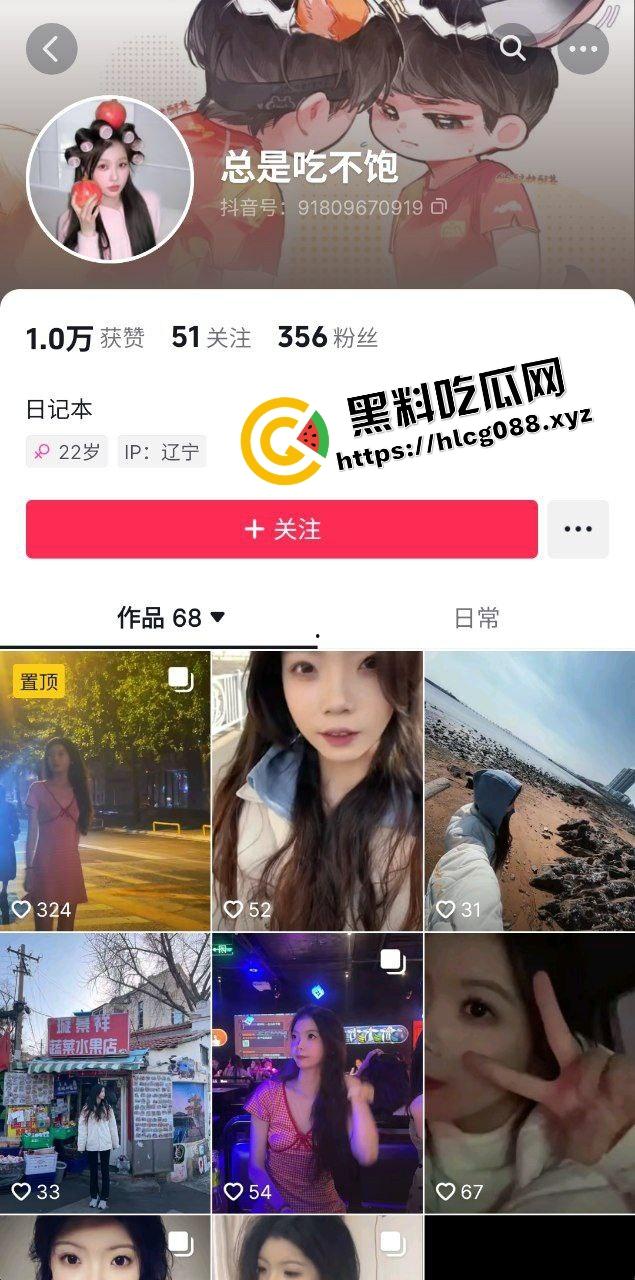The image size is (635, 1280).
Task: Open more options beside the follow button
Action: pos(578,529)
